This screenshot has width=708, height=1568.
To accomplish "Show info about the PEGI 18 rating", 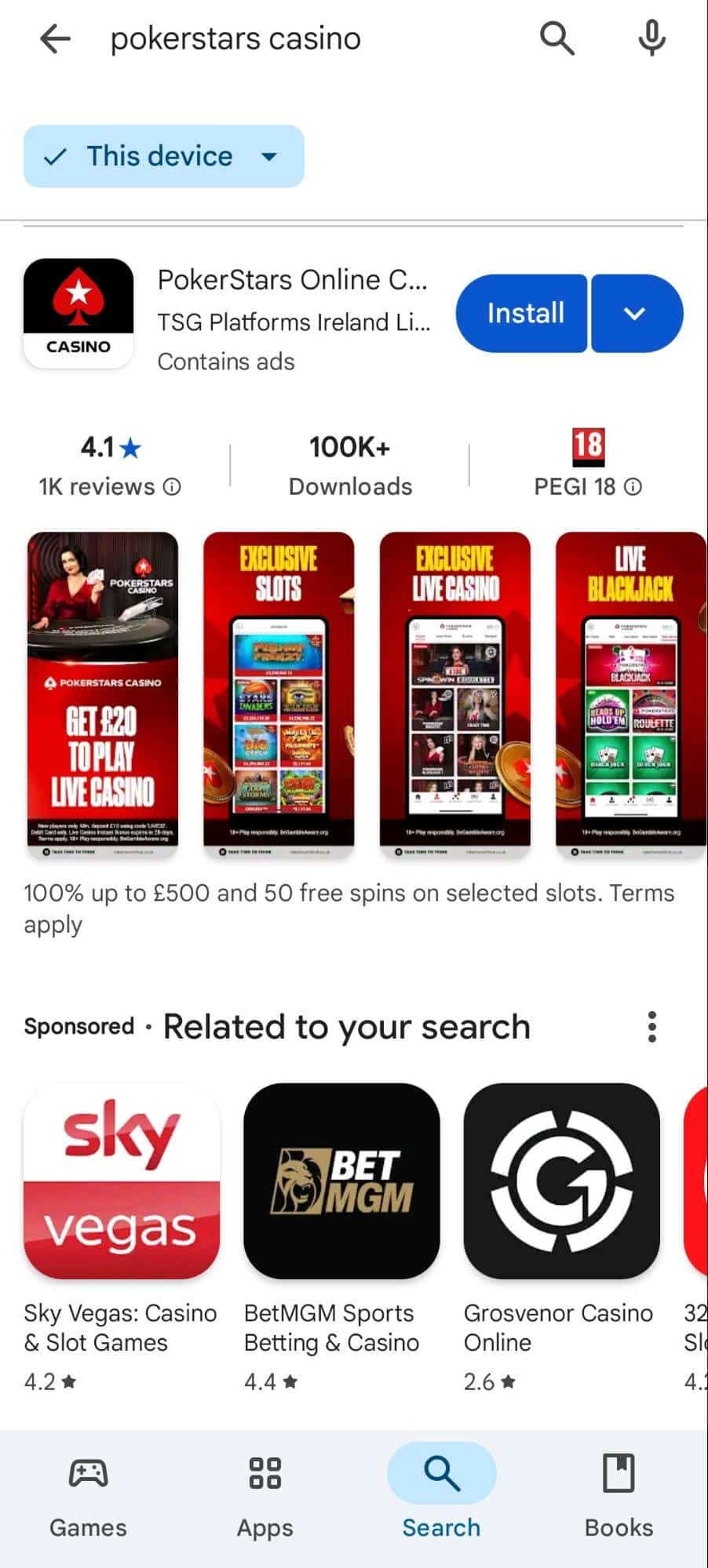I will tap(633, 487).
